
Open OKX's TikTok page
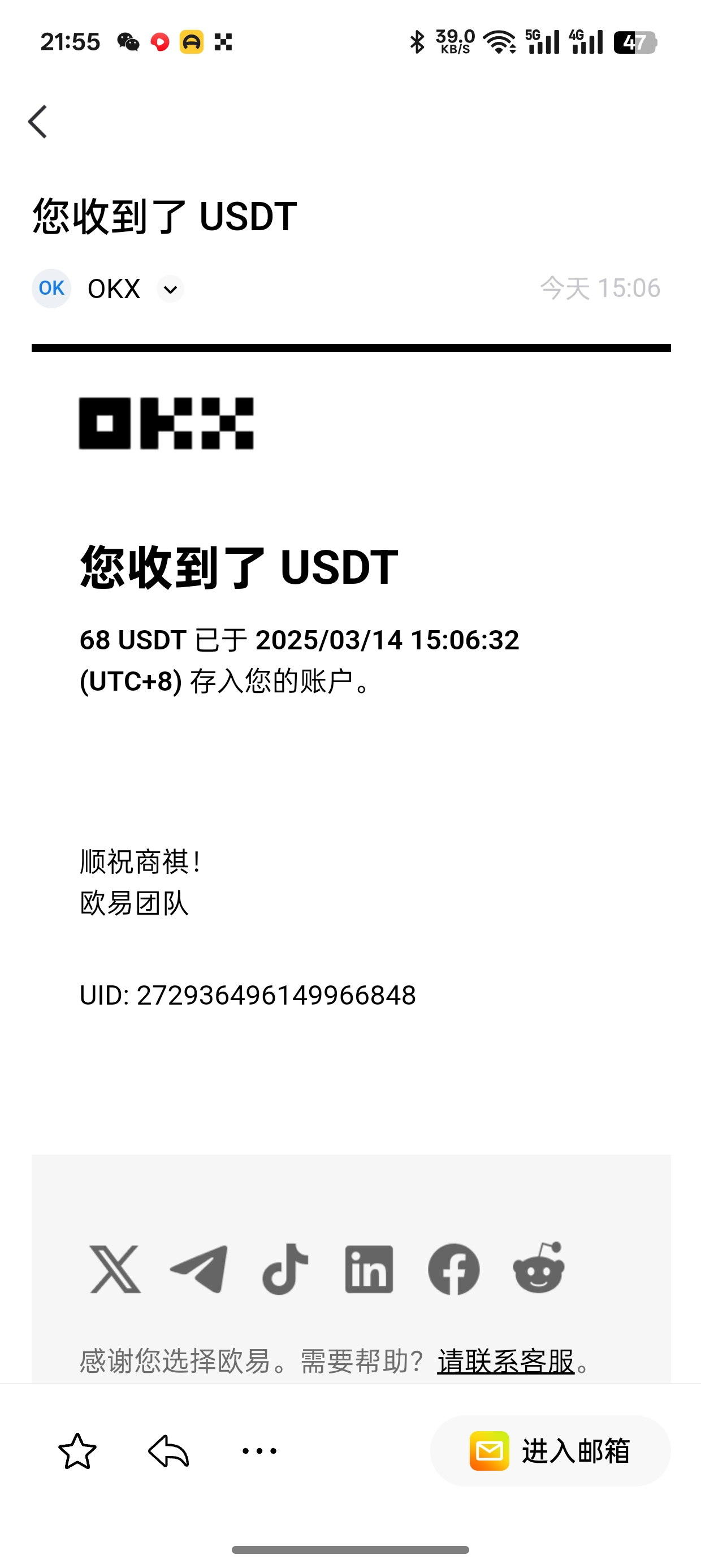(285, 1269)
